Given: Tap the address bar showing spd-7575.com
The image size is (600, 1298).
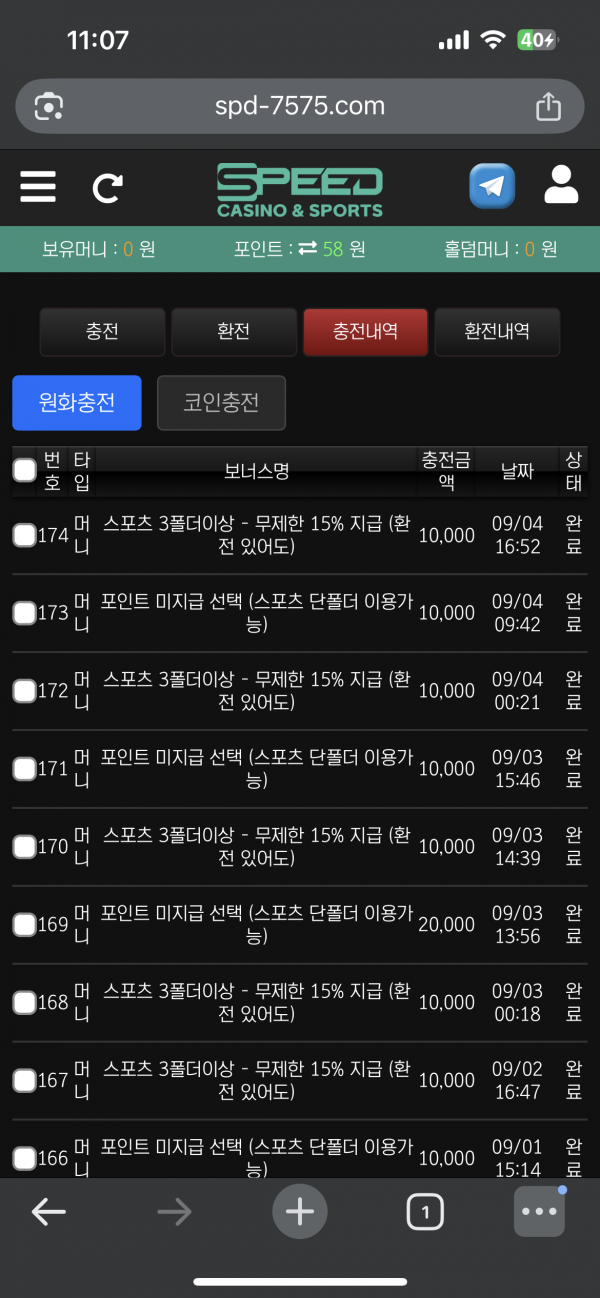Looking at the screenshot, I should (x=299, y=106).
